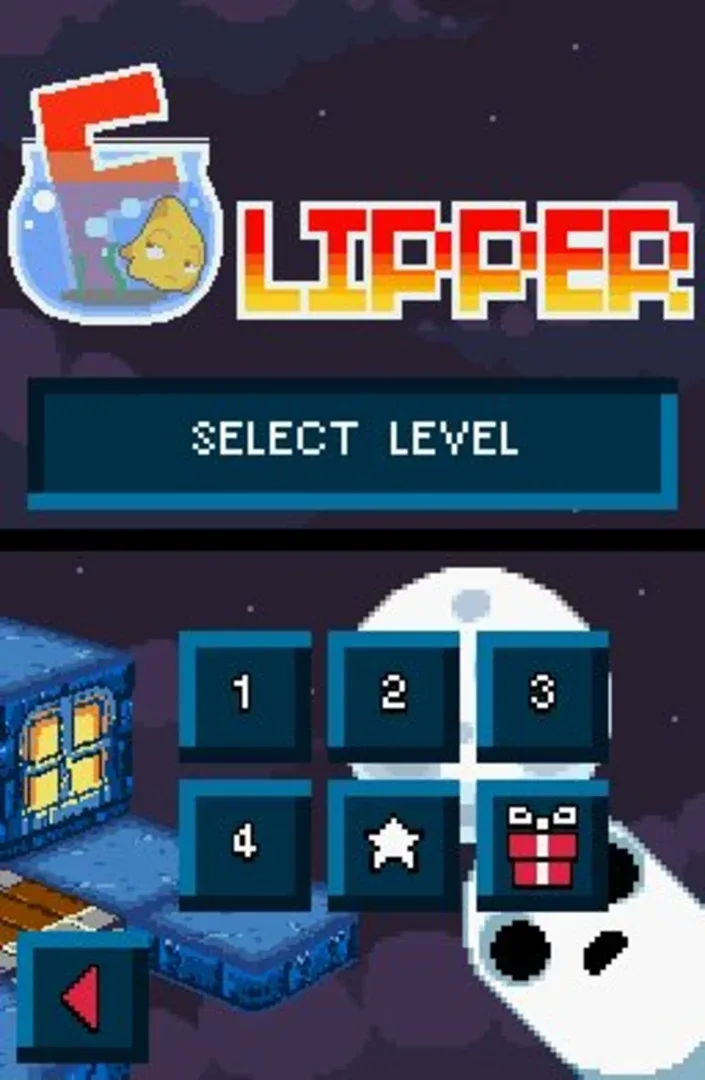
Task: Select level 1
Action: point(244,694)
